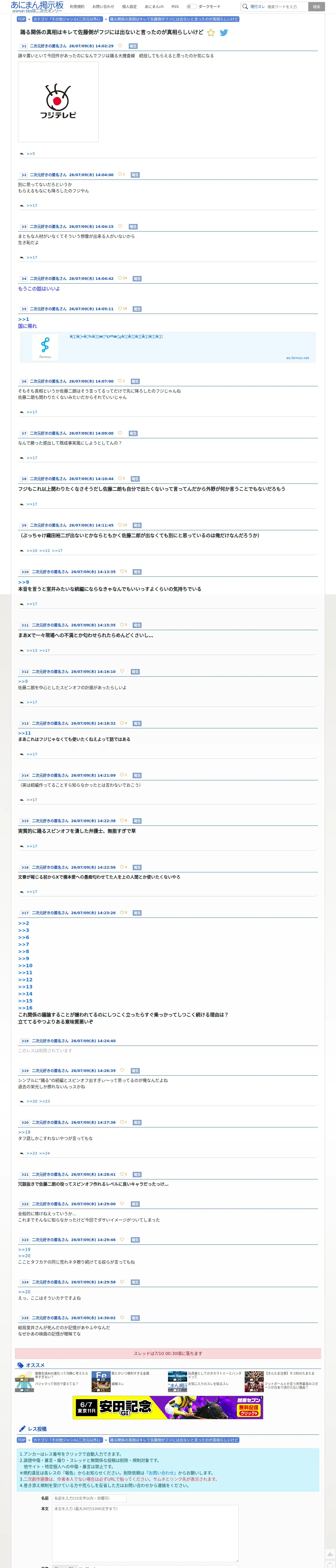Open the TOP breadcrumb link
336x1568 pixels.
click(21, 19)
